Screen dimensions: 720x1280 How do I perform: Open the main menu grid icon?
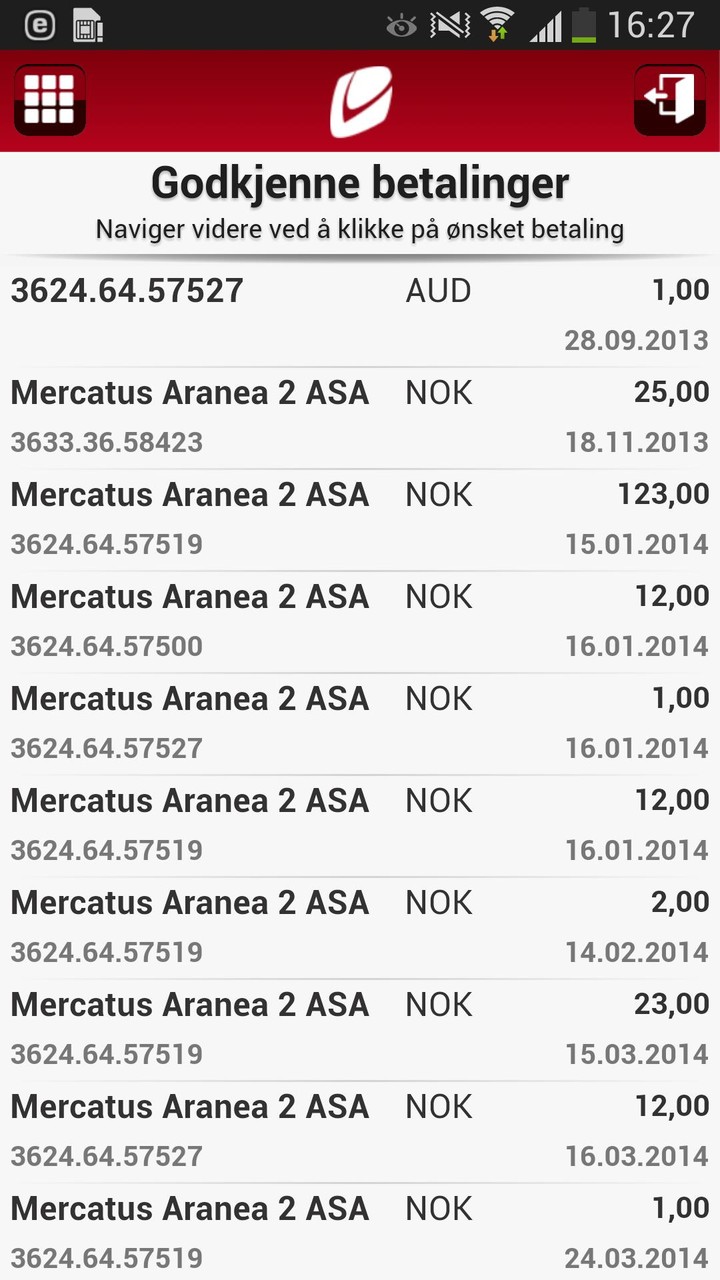[x=49, y=99]
